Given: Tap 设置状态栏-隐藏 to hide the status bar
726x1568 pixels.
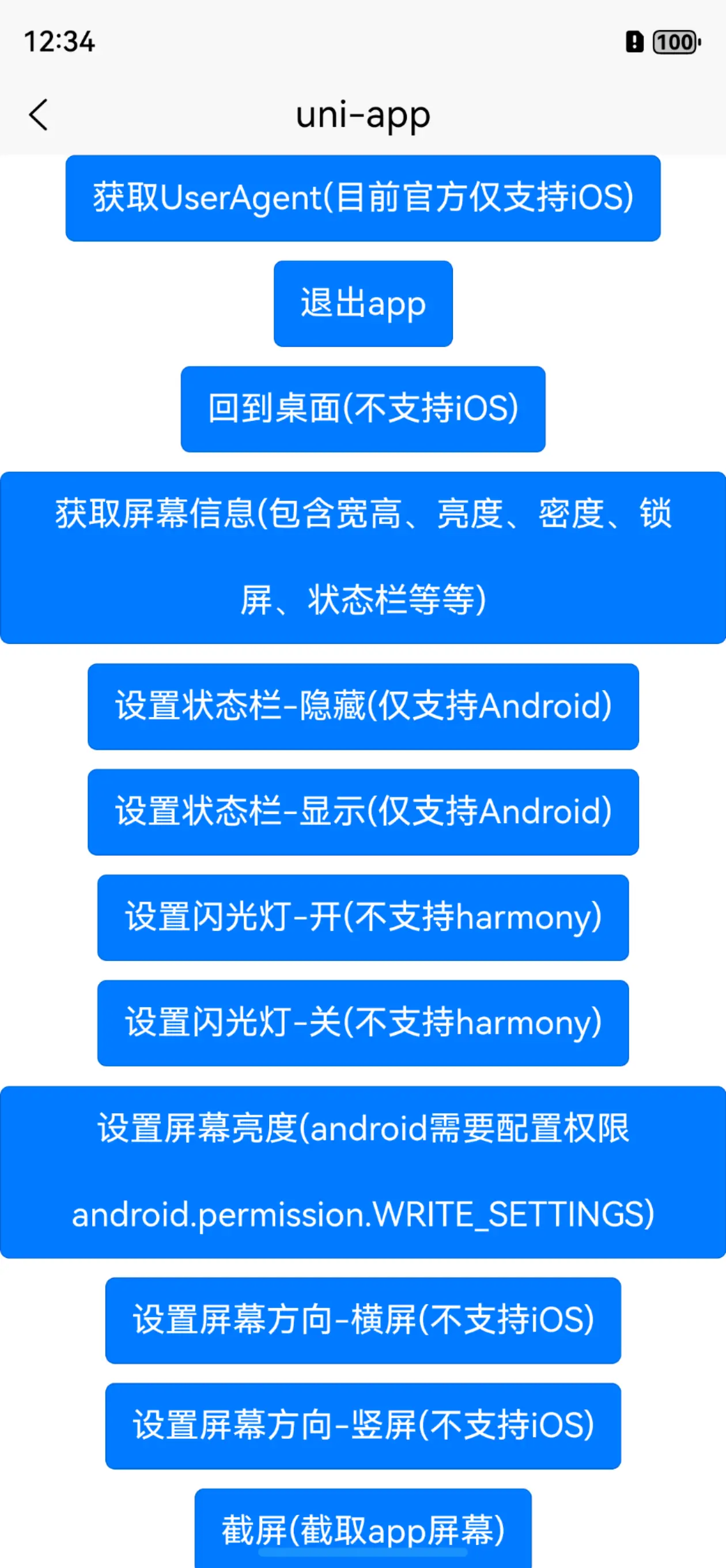Looking at the screenshot, I should click(362, 707).
